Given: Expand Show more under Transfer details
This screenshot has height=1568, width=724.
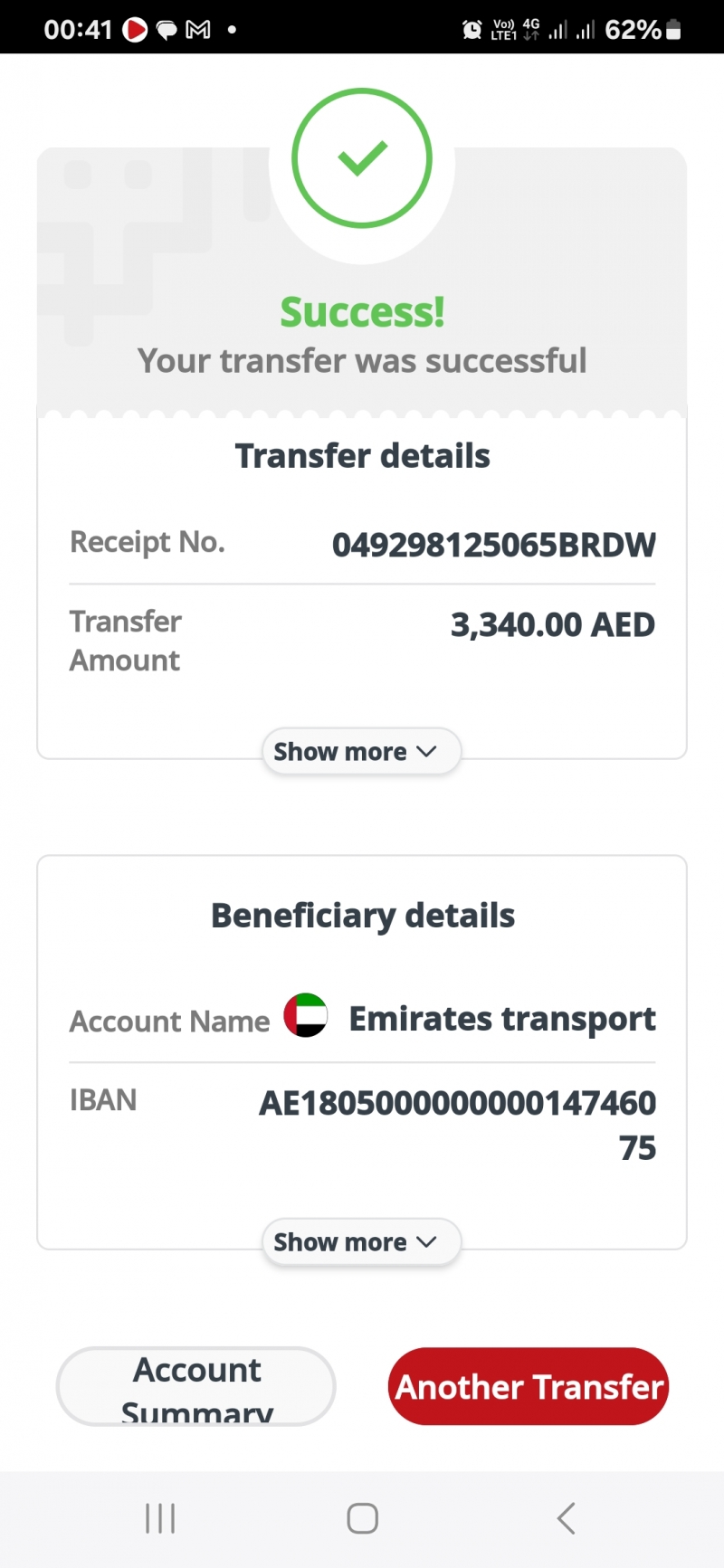Looking at the screenshot, I should pyautogui.click(x=361, y=751).
